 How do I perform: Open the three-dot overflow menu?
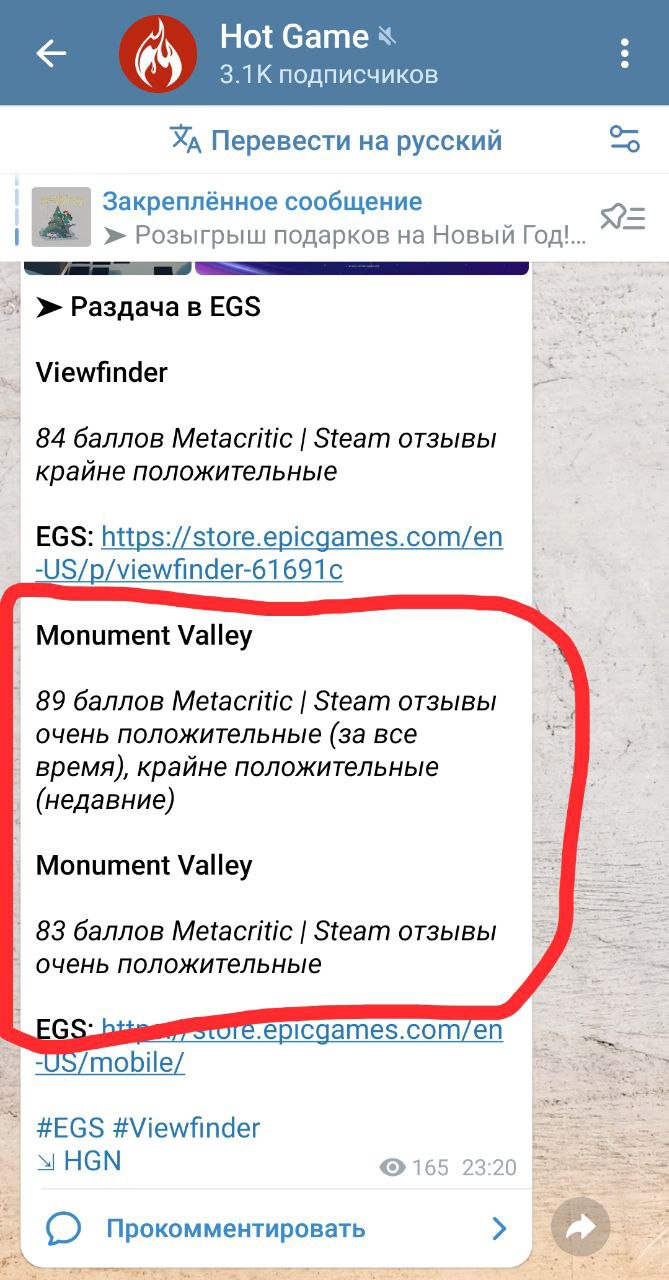point(625,53)
